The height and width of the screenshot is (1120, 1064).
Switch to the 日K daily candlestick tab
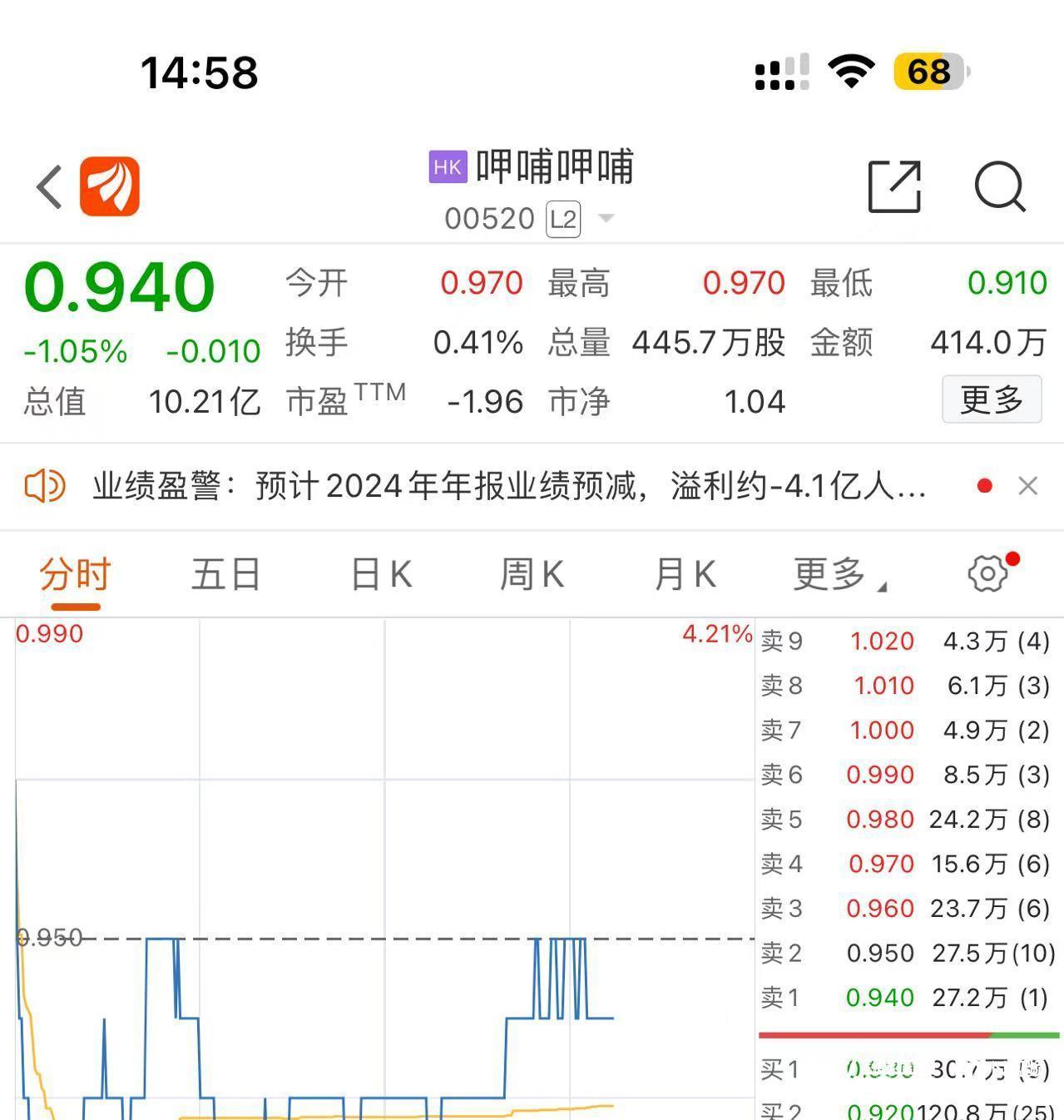(x=380, y=573)
